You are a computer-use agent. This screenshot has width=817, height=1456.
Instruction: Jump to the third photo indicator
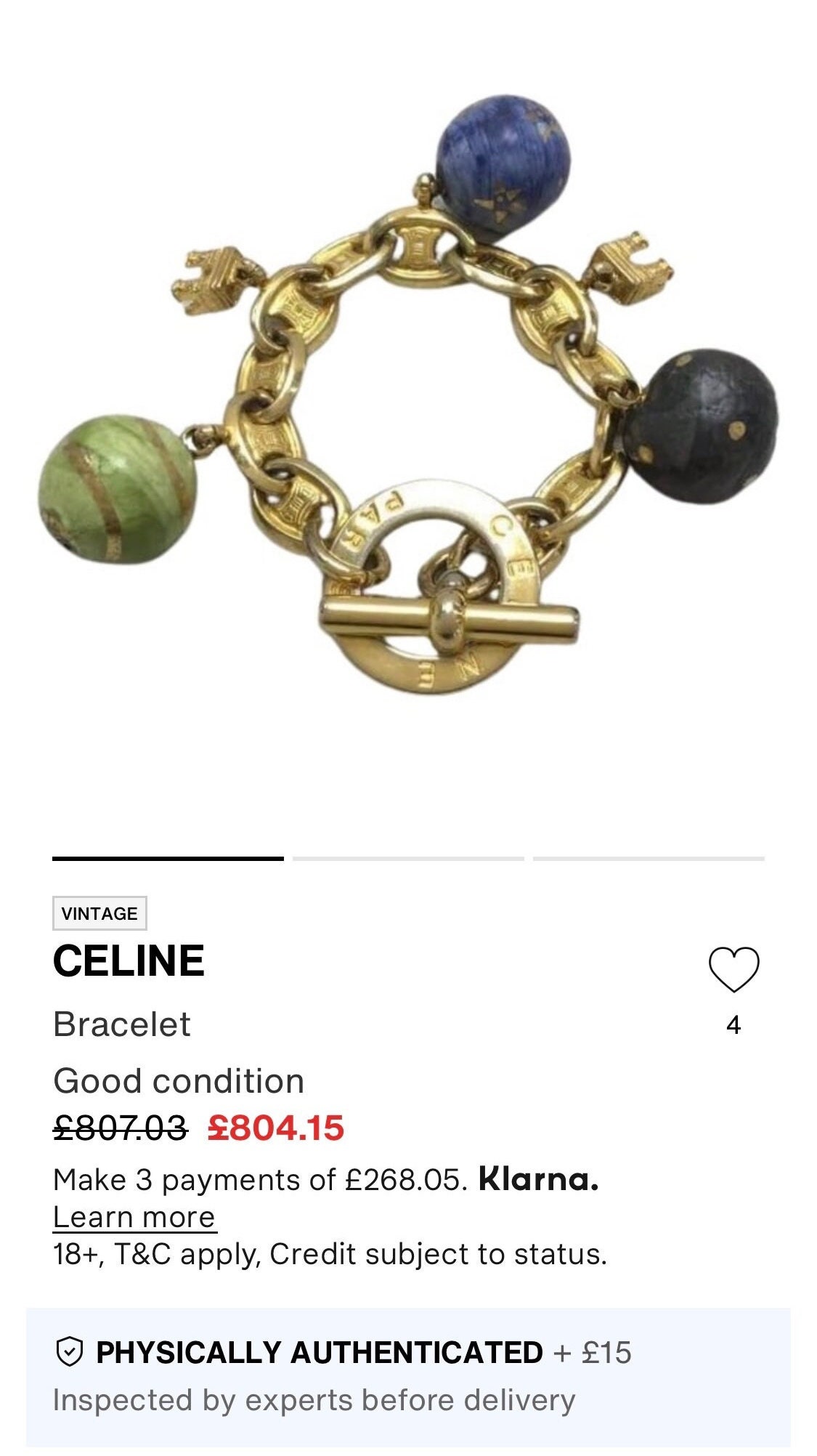point(649,859)
